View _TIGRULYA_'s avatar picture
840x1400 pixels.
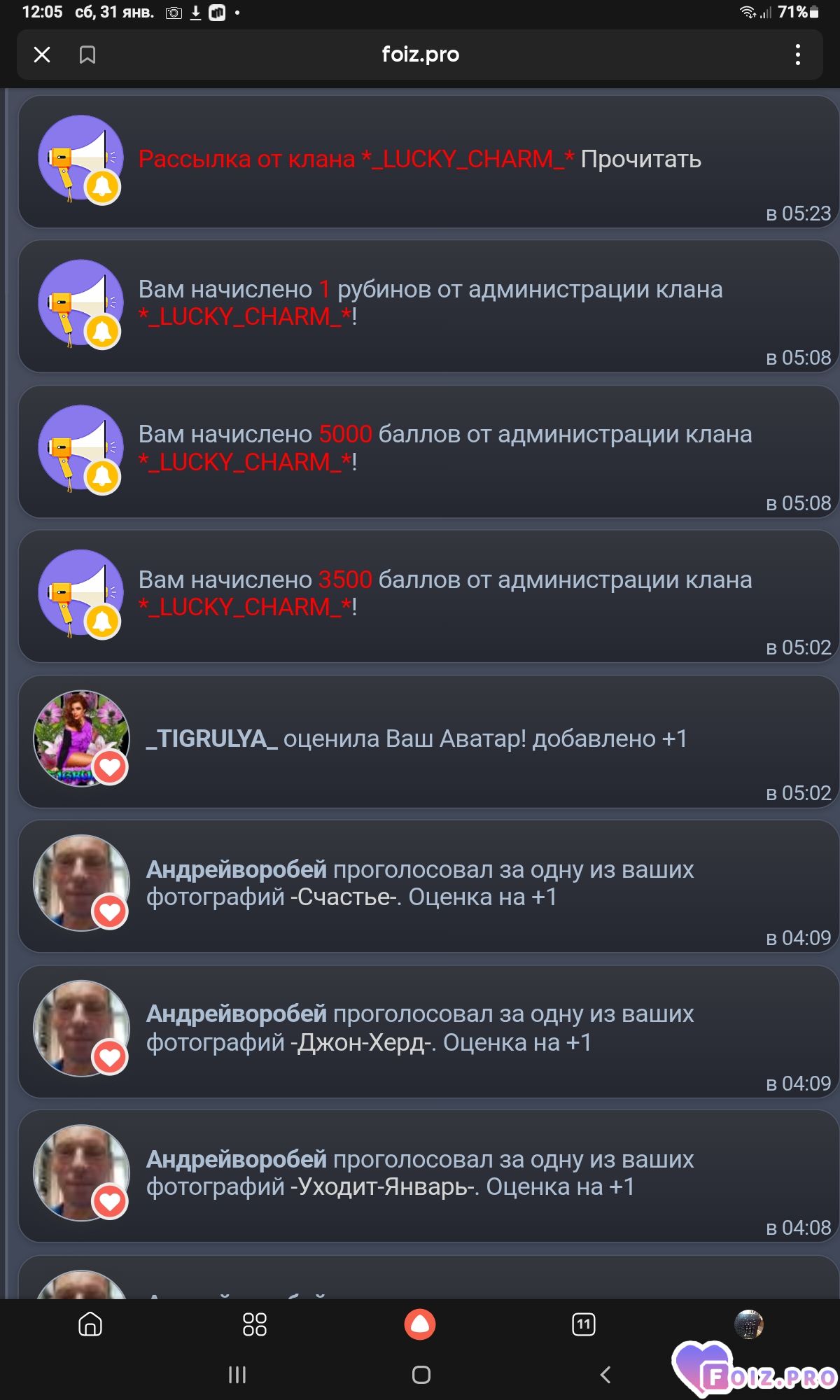pyautogui.click(x=81, y=738)
